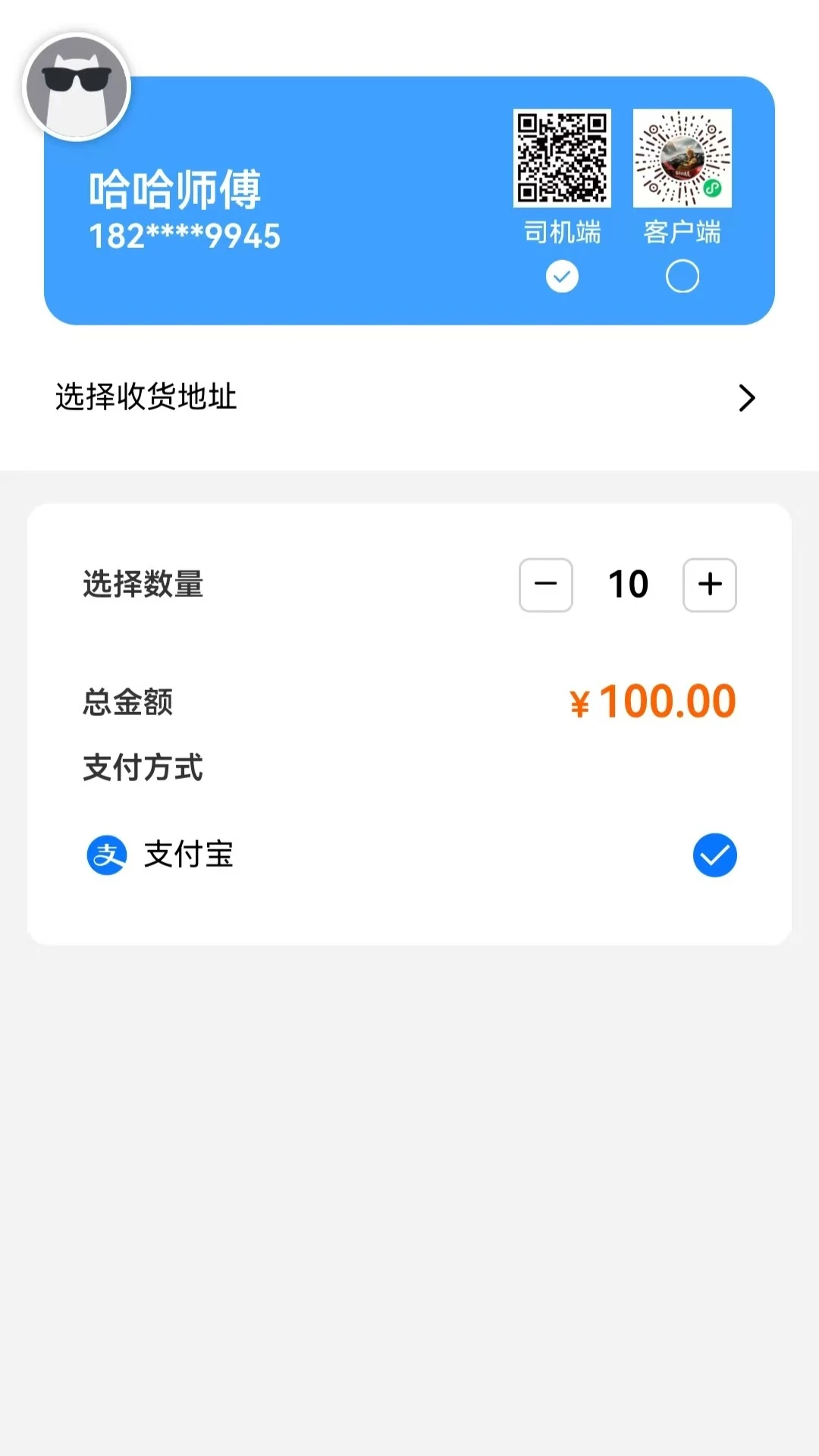Image resolution: width=819 pixels, height=1456 pixels.
Task: Click the Alipay 支付宝 logo icon
Action: coord(105,855)
